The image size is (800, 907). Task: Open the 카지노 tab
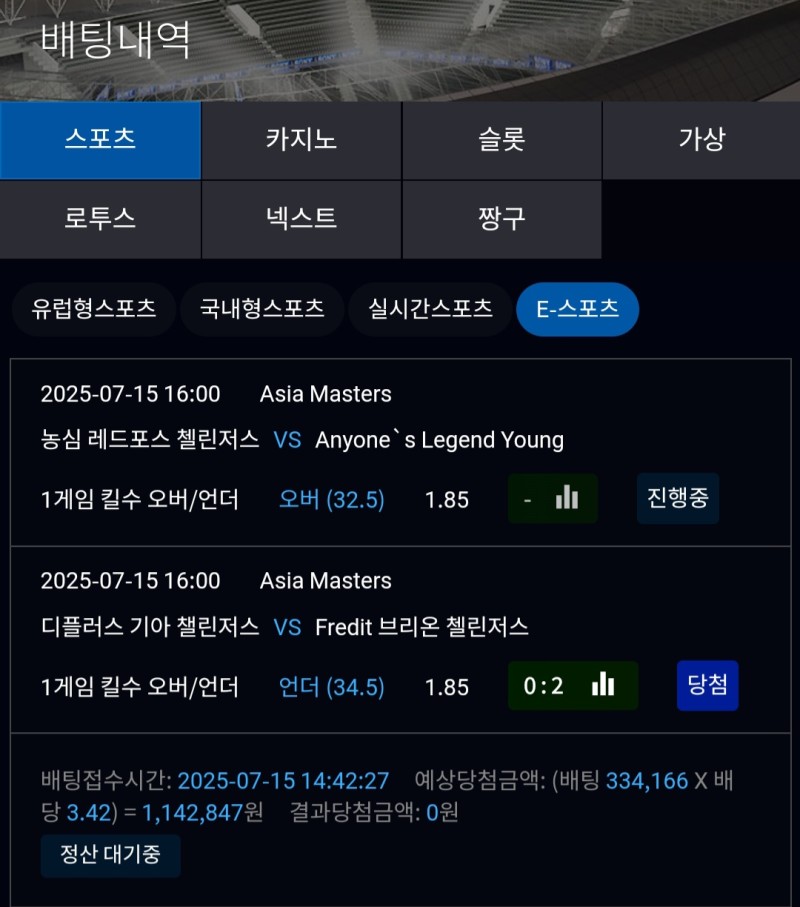[301, 139]
